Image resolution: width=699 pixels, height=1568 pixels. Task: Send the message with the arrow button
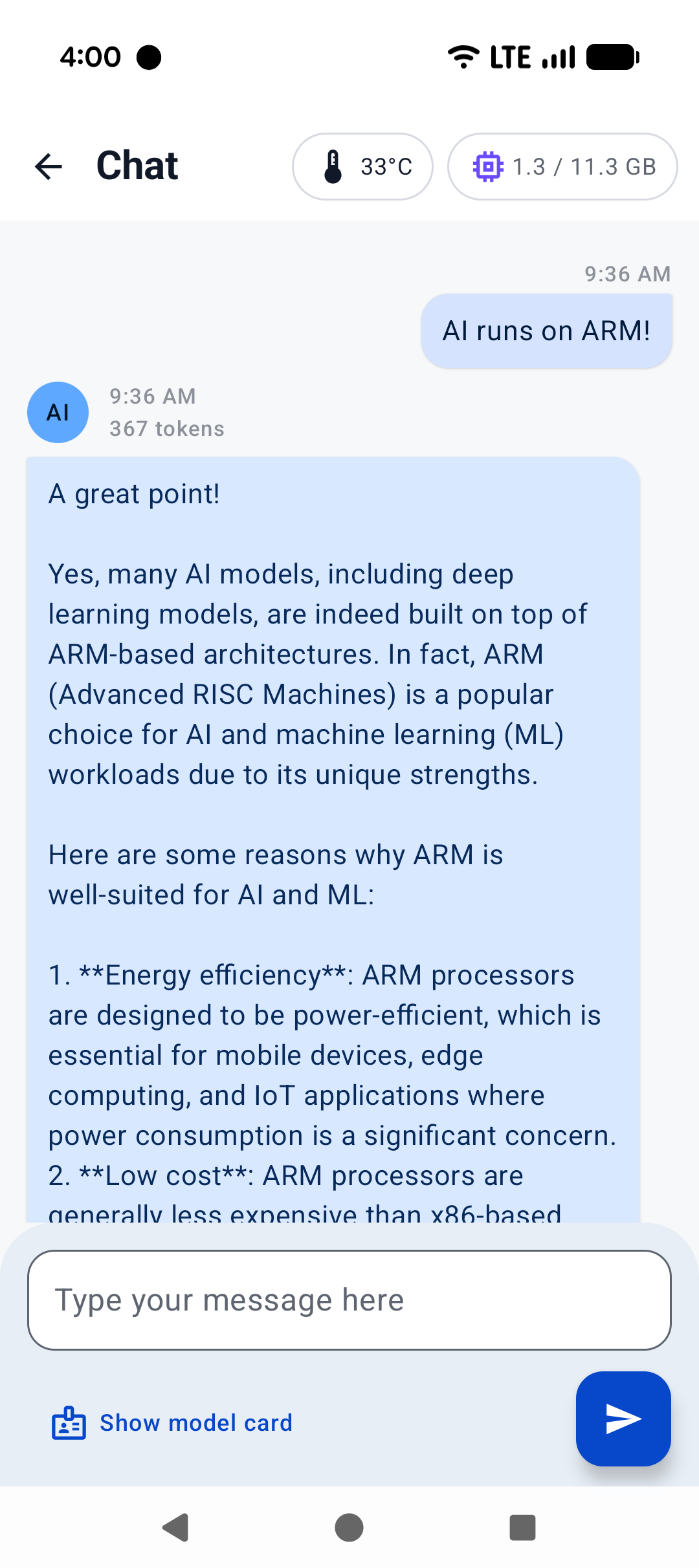(x=623, y=1419)
